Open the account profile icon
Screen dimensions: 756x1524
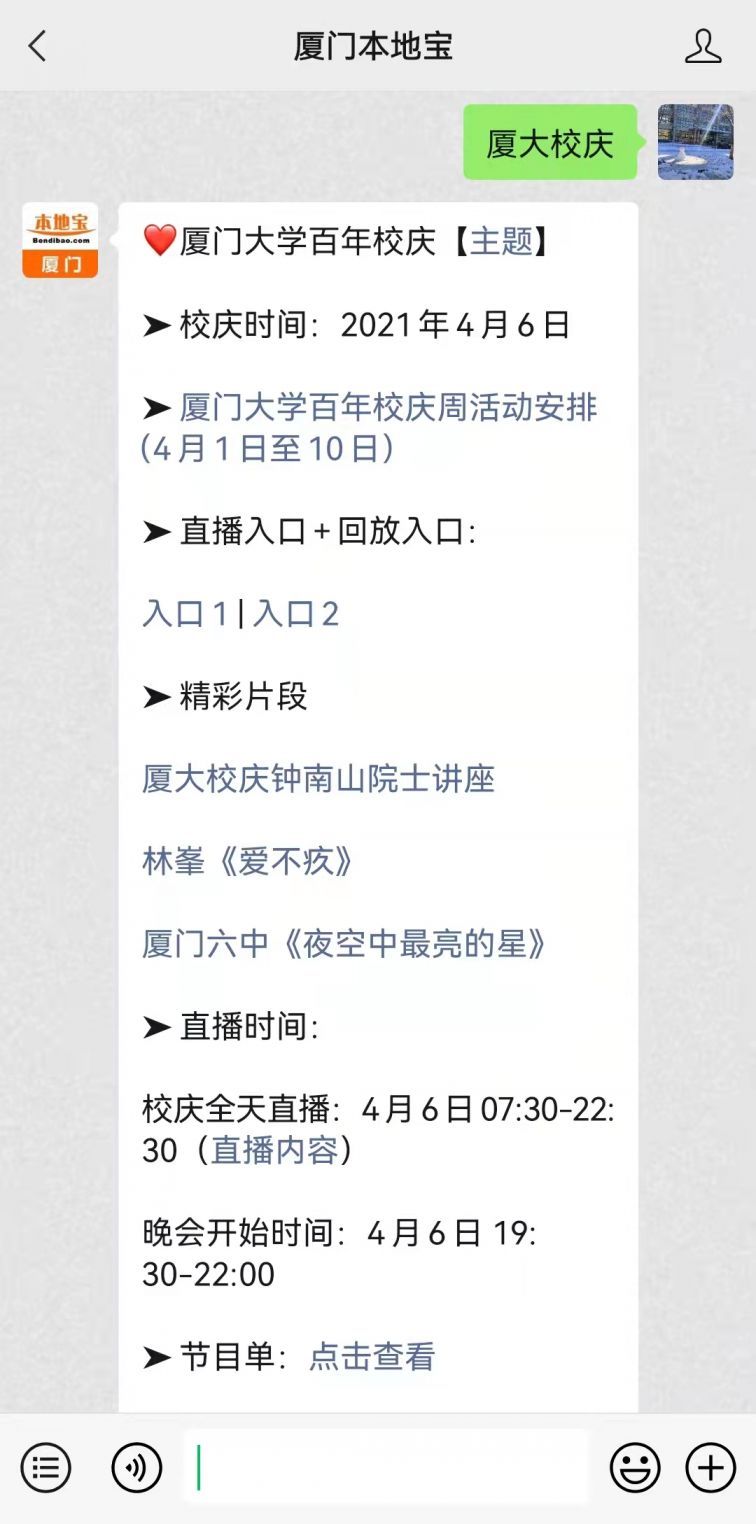click(x=703, y=46)
